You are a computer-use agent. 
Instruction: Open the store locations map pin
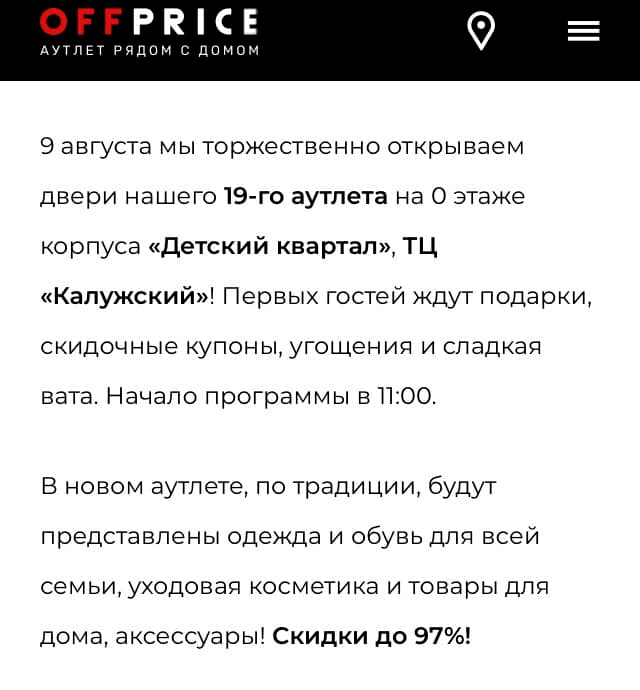[482, 31]
